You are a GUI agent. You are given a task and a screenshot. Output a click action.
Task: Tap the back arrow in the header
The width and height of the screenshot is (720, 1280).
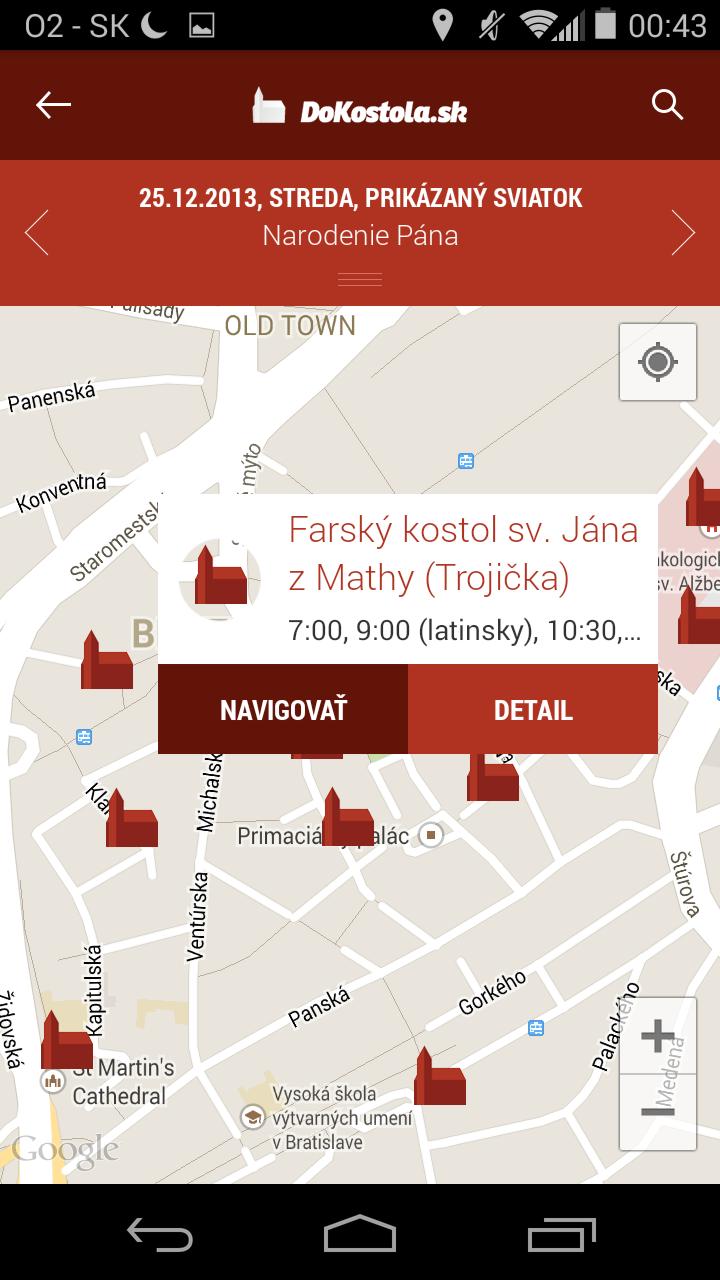(x=54, y=104)
